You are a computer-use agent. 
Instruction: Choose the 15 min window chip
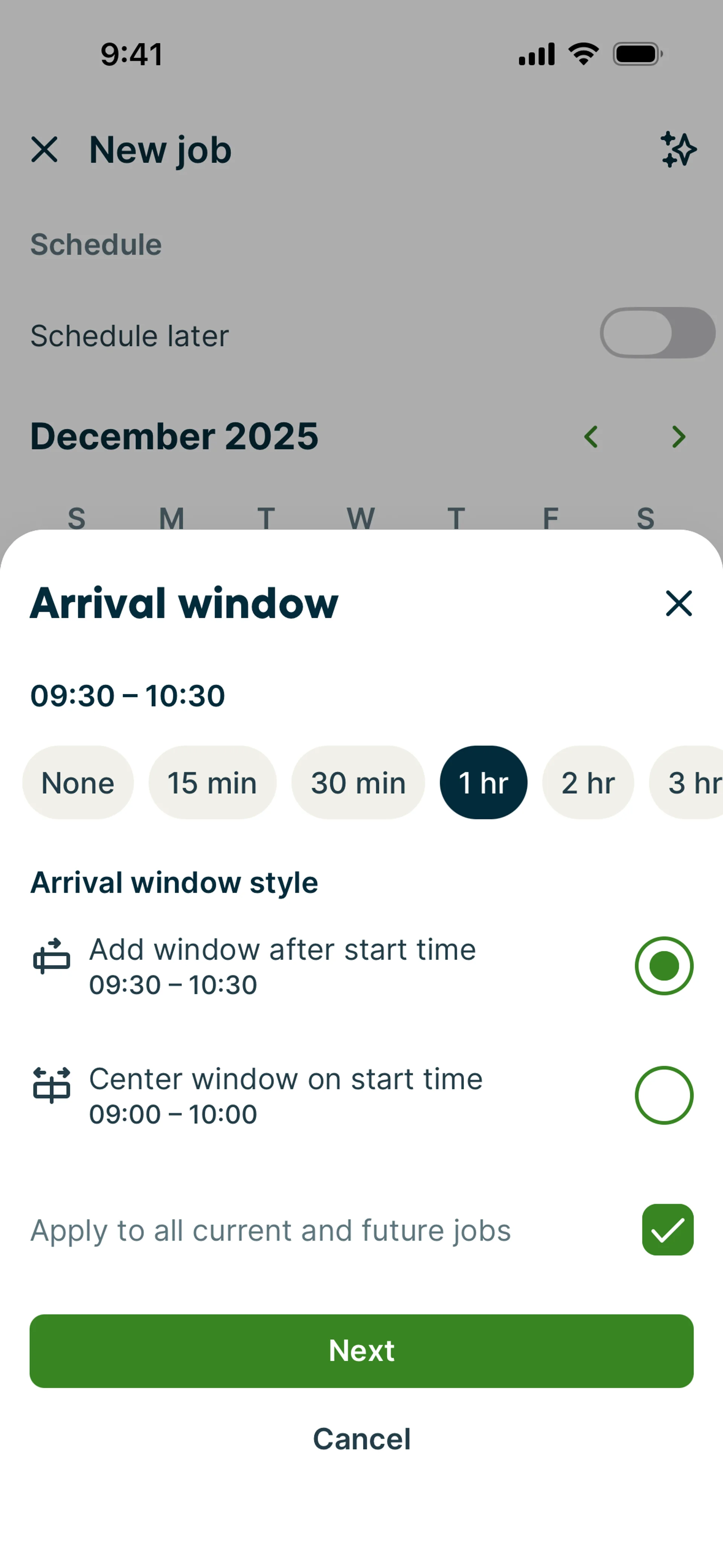coord(212,782)
